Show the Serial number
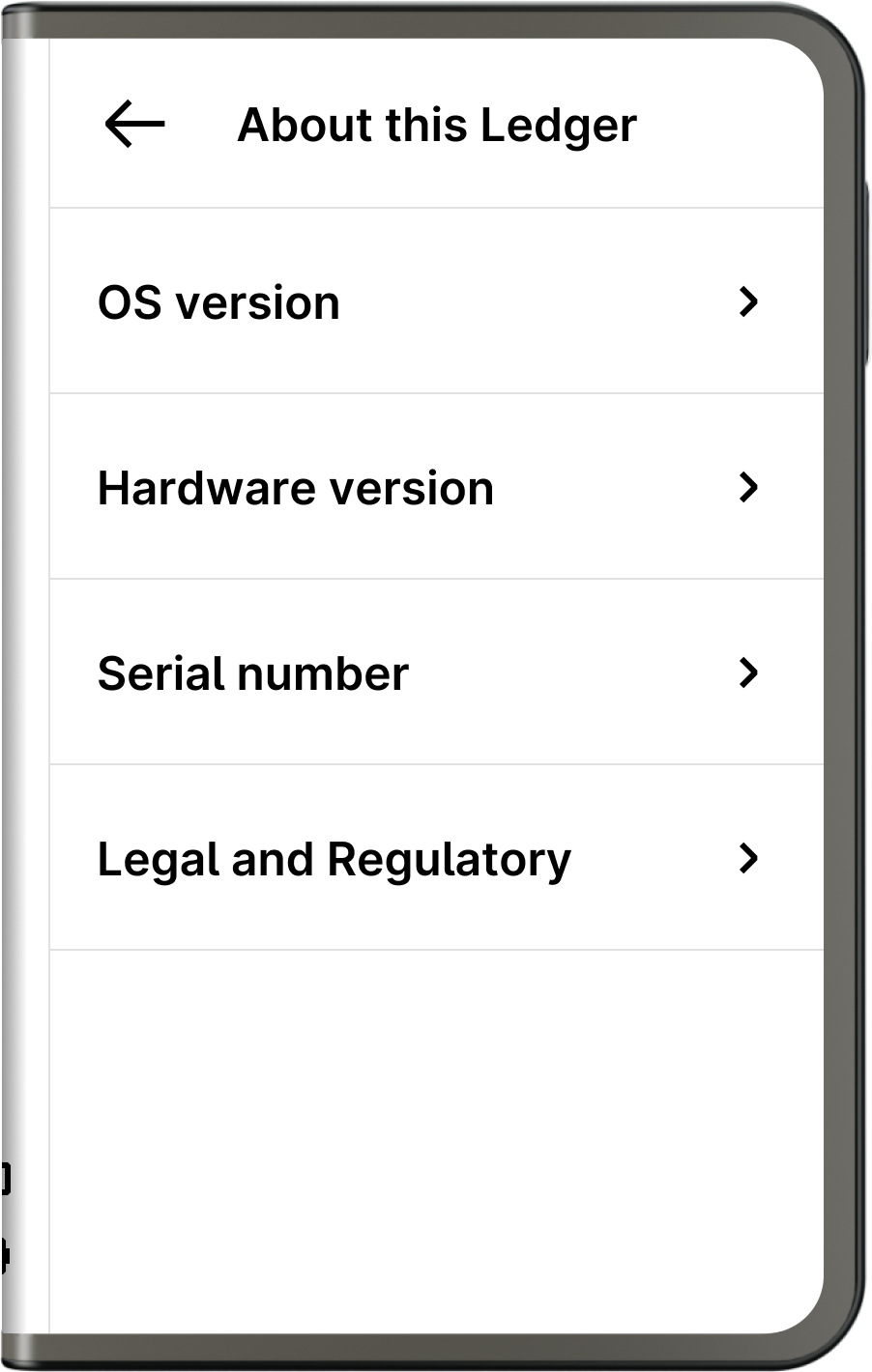Viewport: 872px width, 1372px height. [435, 672]
